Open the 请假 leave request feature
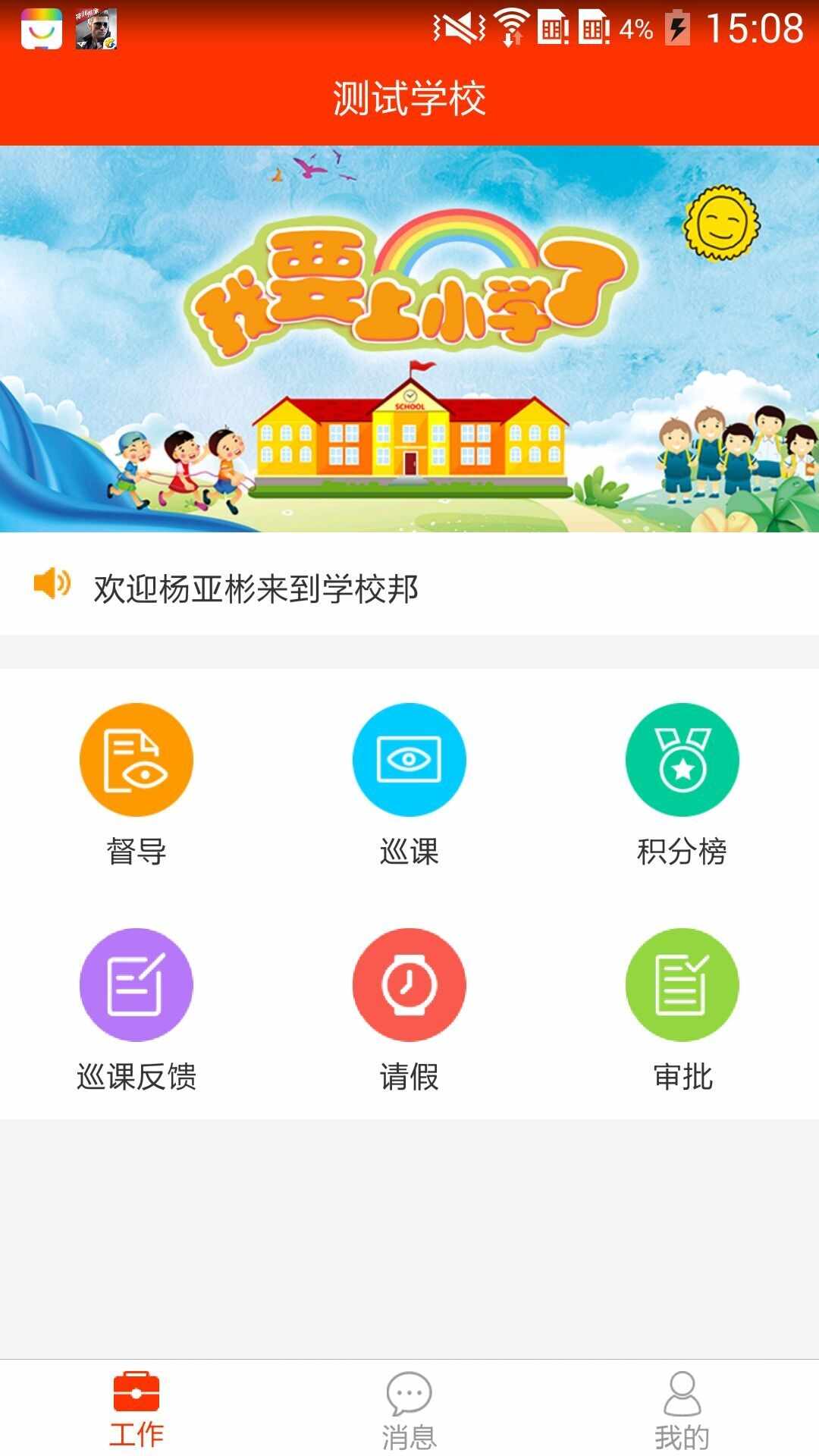This screenshot has height=1456, width=819. pos(409,984)
